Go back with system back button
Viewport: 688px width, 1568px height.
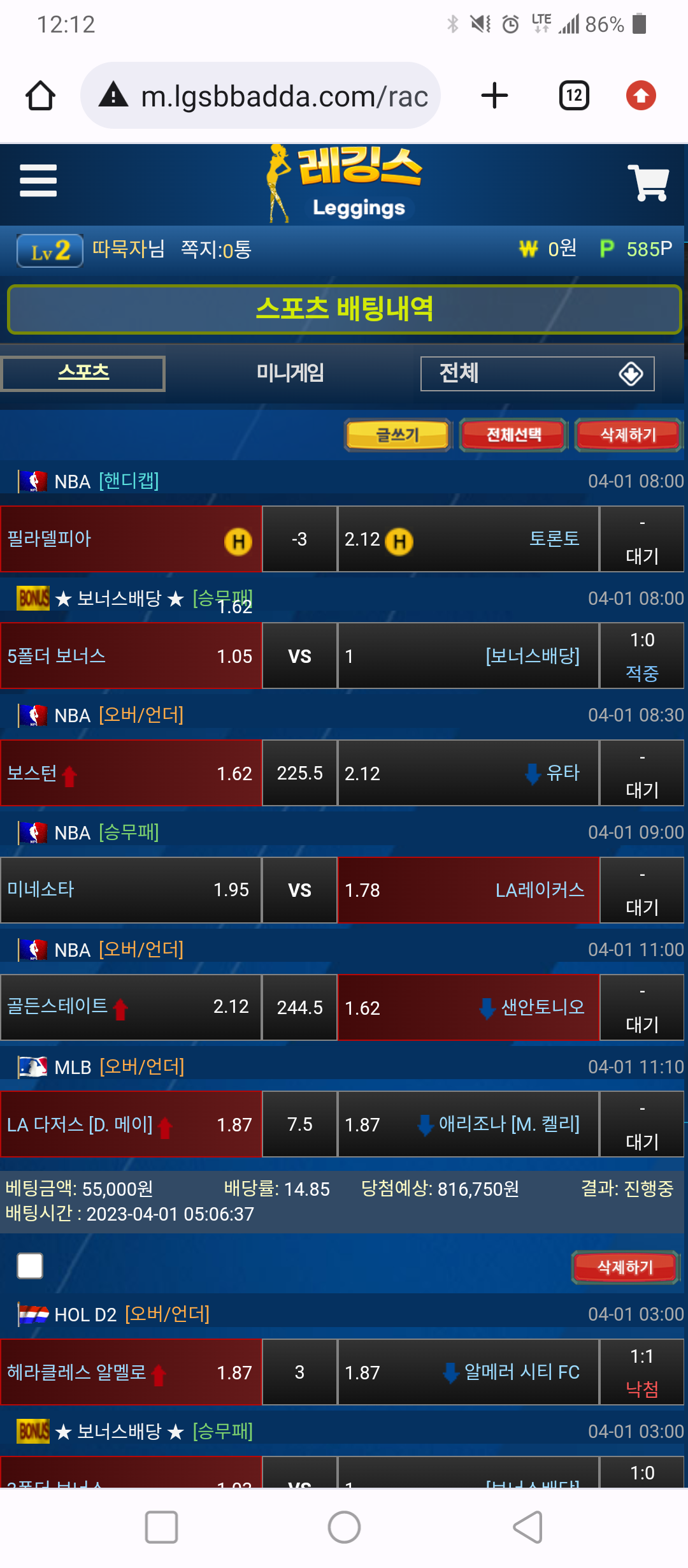(x=527, y=1527)
